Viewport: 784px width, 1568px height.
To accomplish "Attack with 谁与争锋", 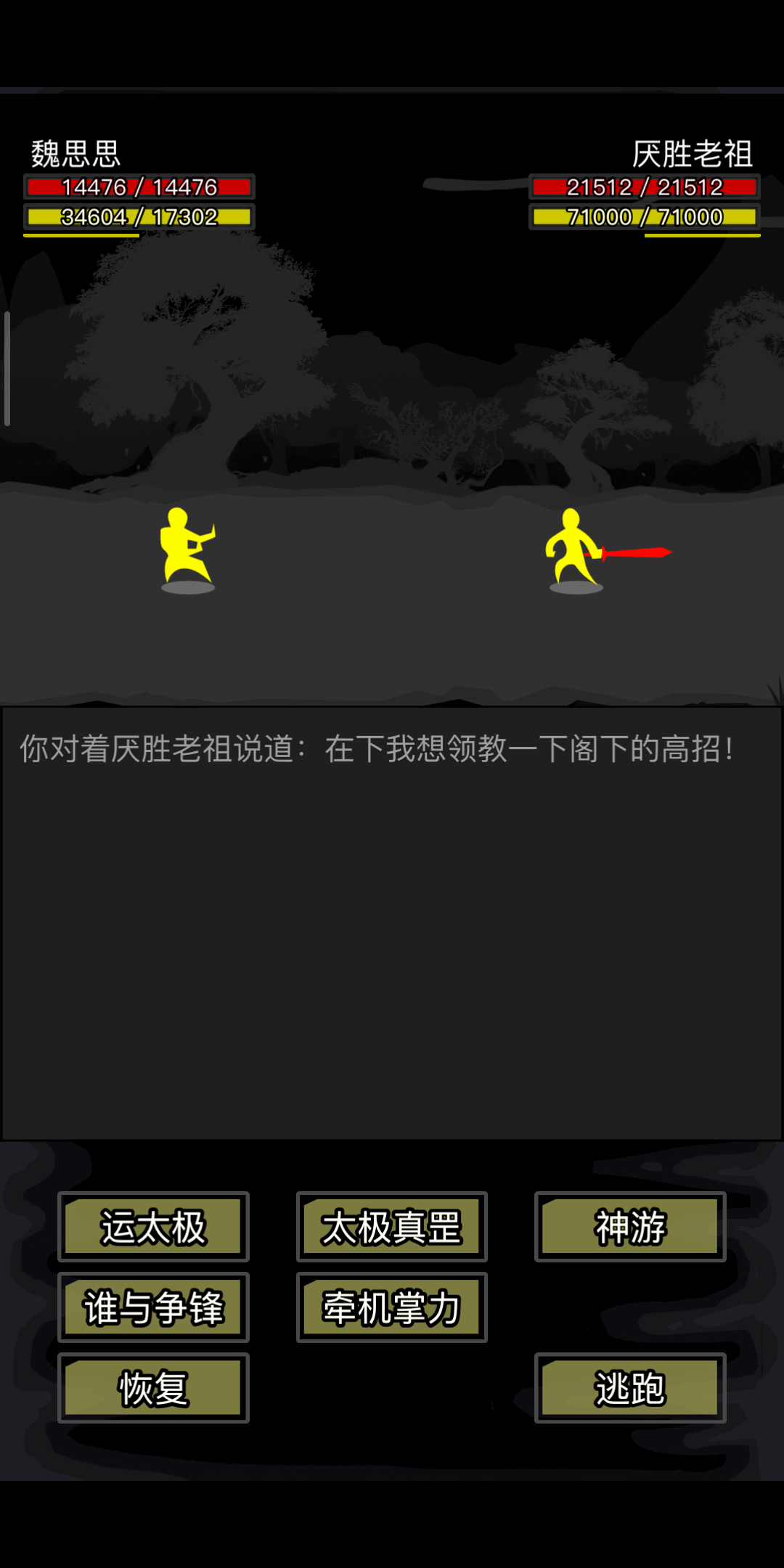I will click(153, 1307).
